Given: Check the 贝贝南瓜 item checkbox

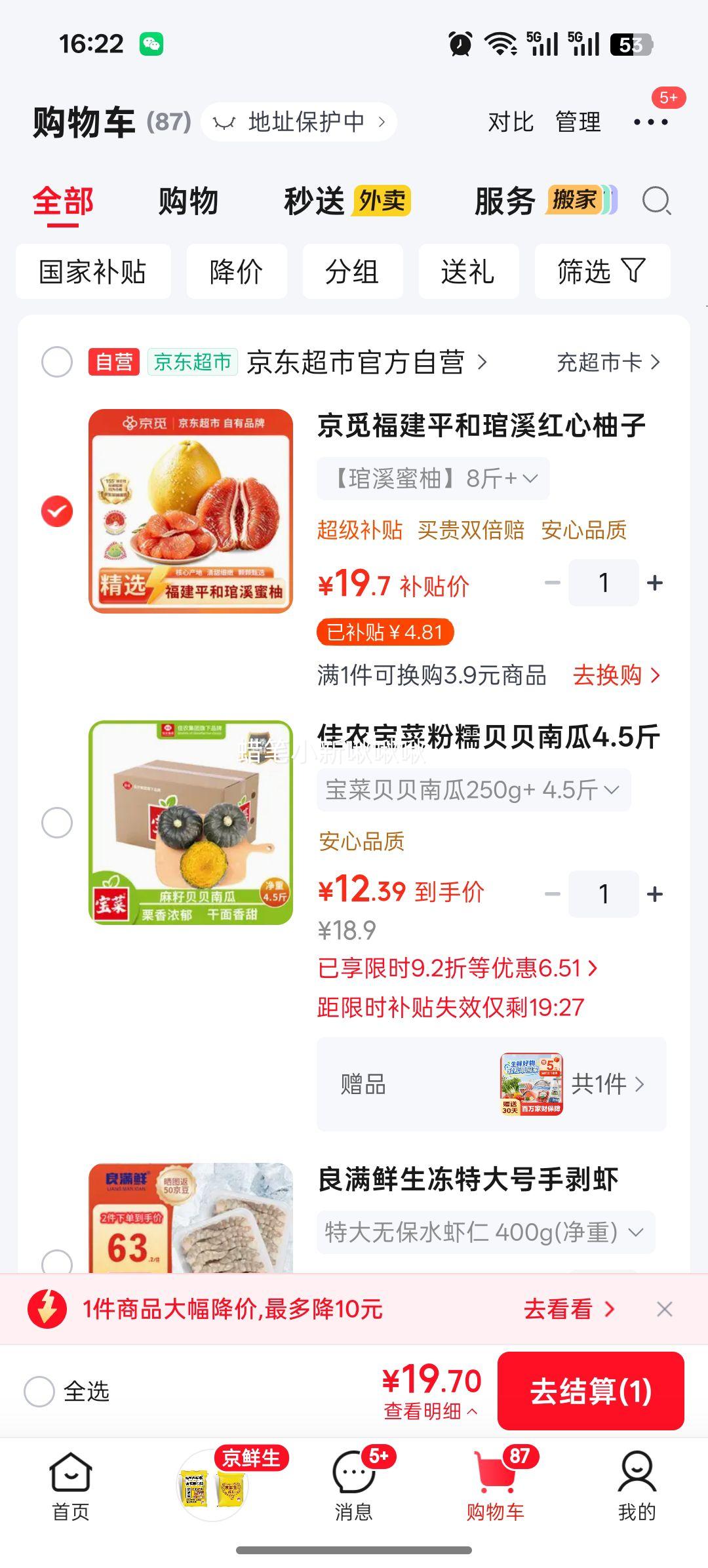Looking at the screenshot, I should tap(57, 823).
